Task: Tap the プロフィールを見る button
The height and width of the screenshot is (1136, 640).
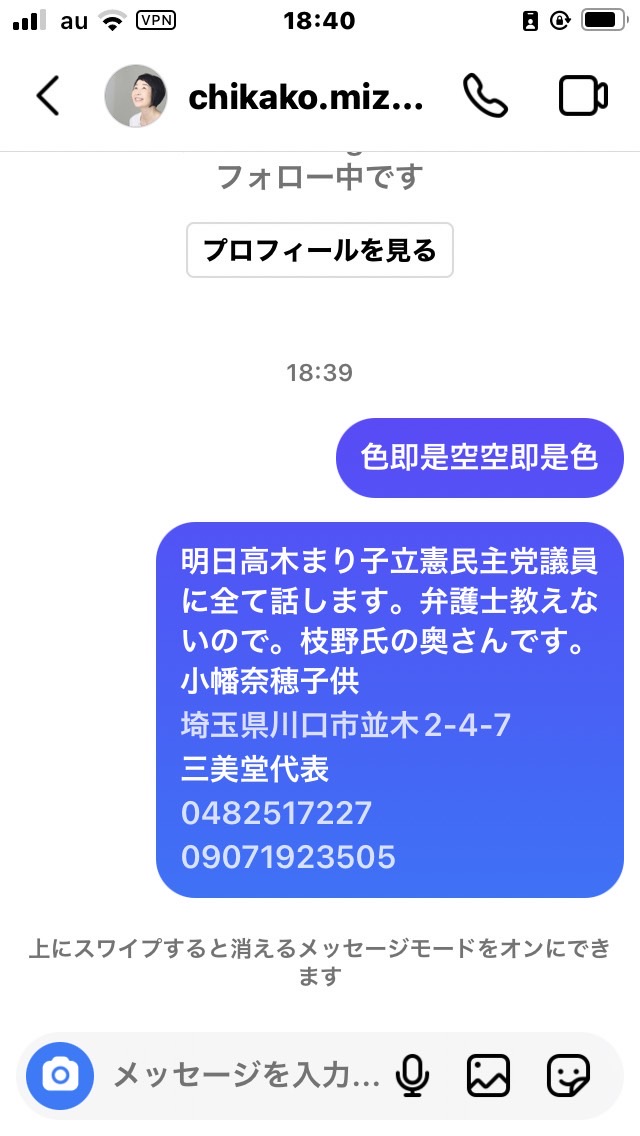Action: 320,250
